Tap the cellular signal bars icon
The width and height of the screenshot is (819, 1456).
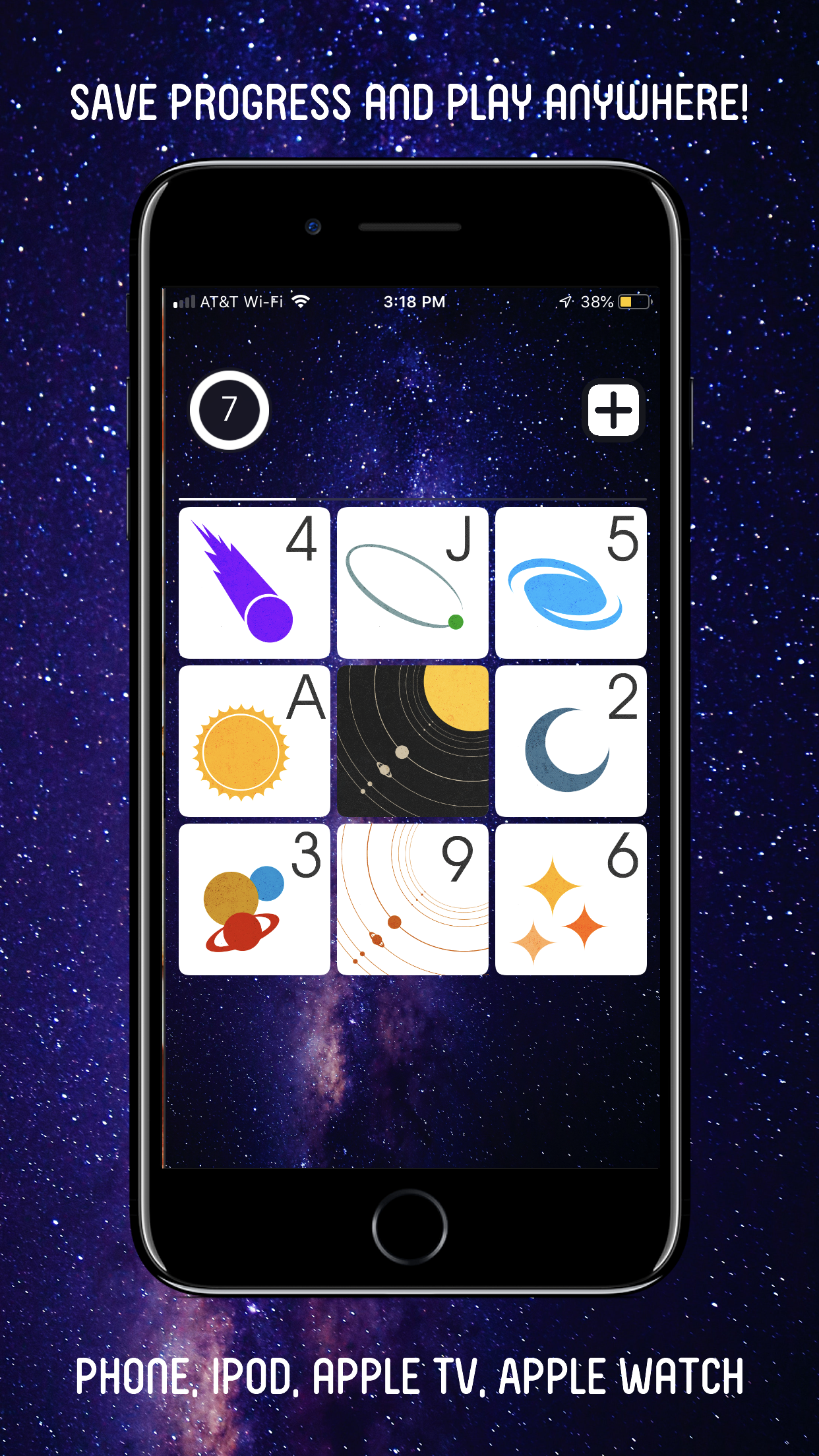pos(183,301)
